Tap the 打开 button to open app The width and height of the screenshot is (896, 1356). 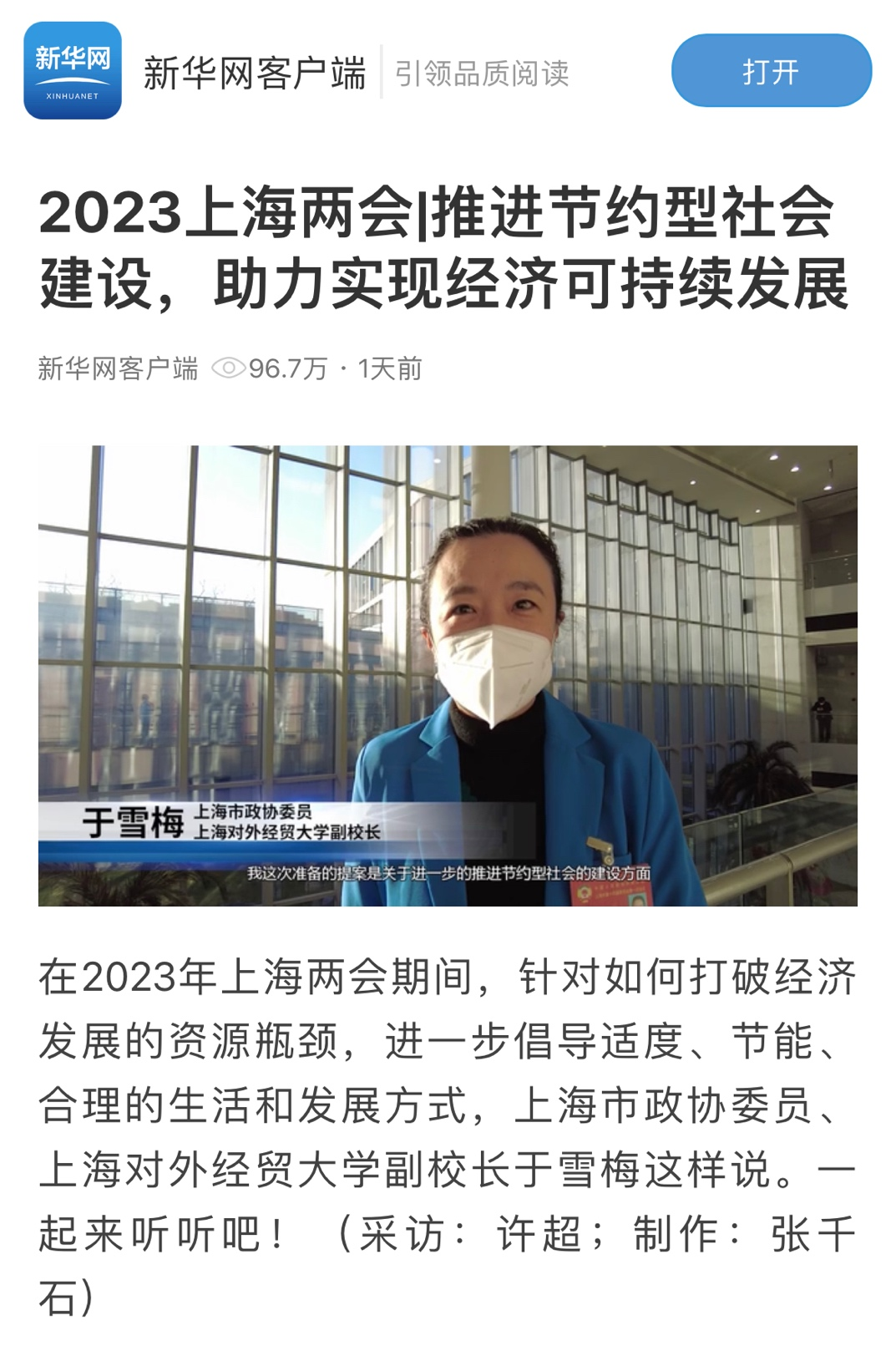coord(771,71)
